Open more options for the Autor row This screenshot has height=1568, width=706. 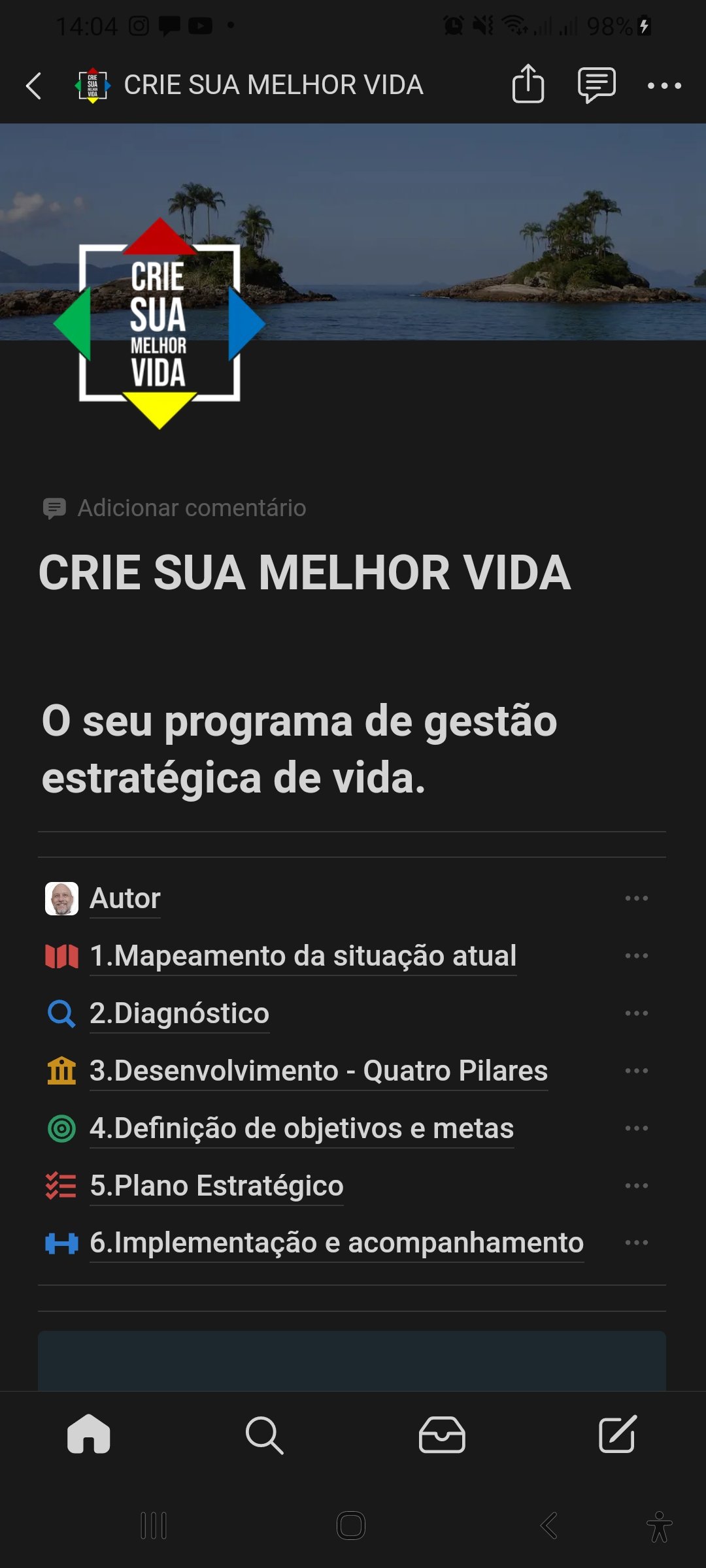tap(636, 898)
